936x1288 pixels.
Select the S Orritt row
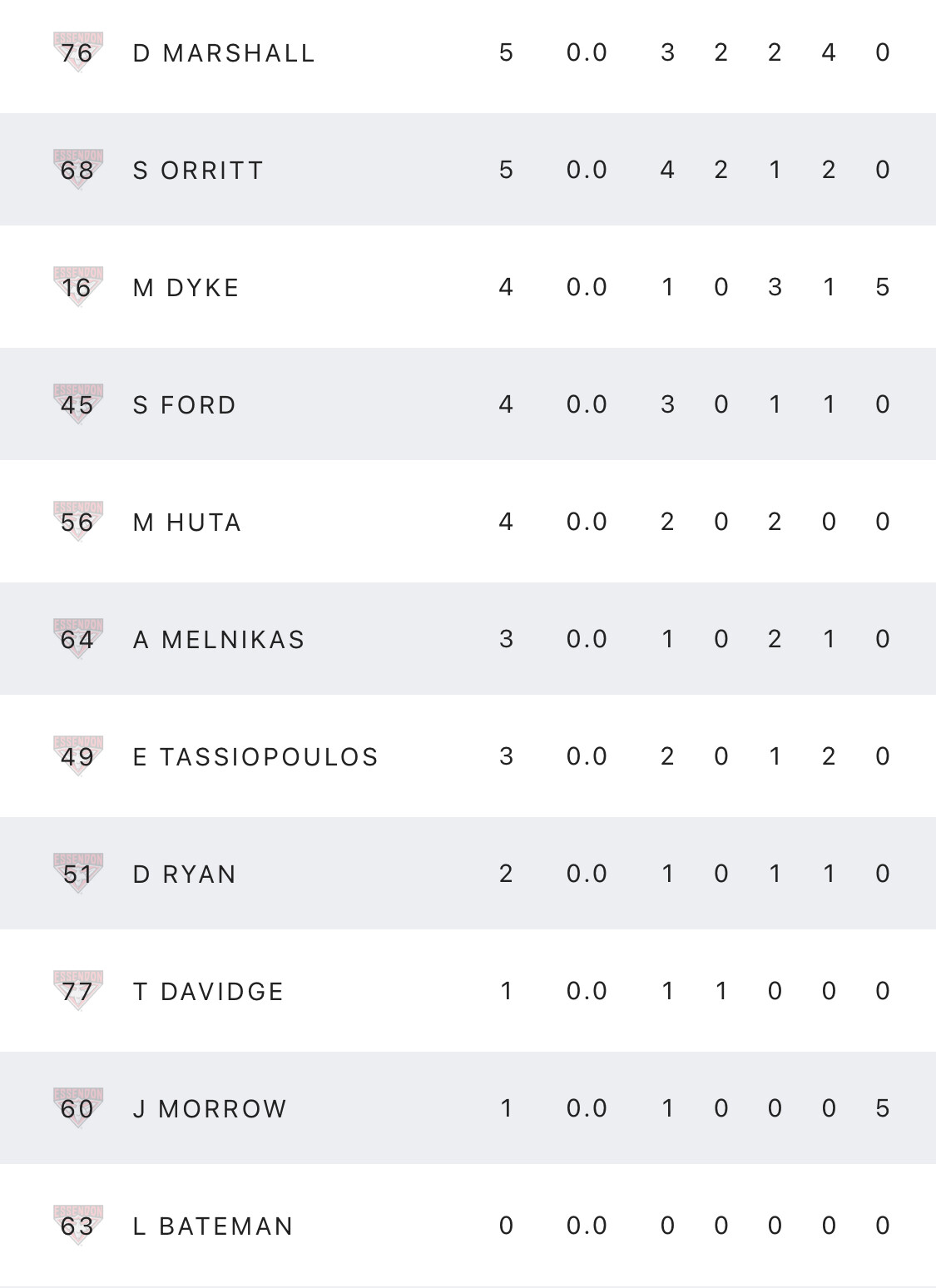point(198,171)
